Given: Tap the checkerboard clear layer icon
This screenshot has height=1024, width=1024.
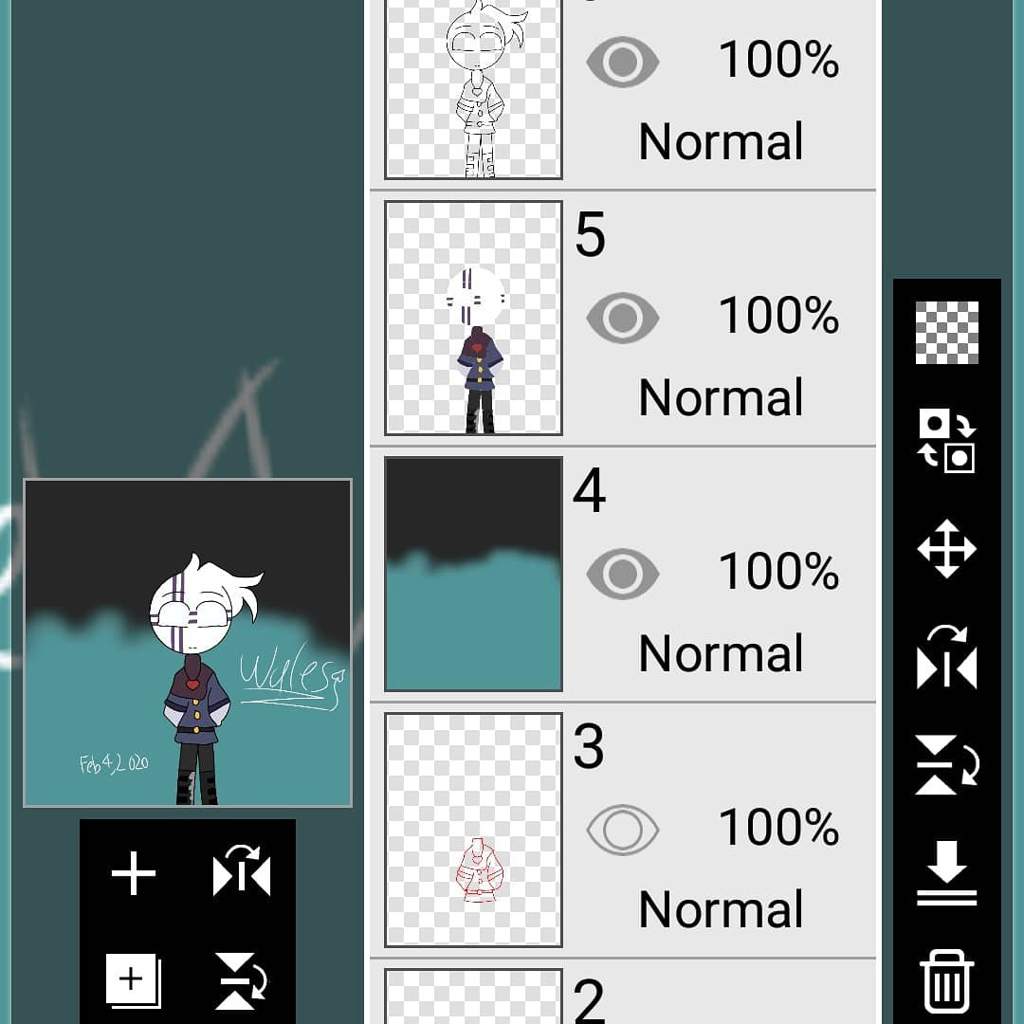Looking at the screenshot, I should 946,332.
